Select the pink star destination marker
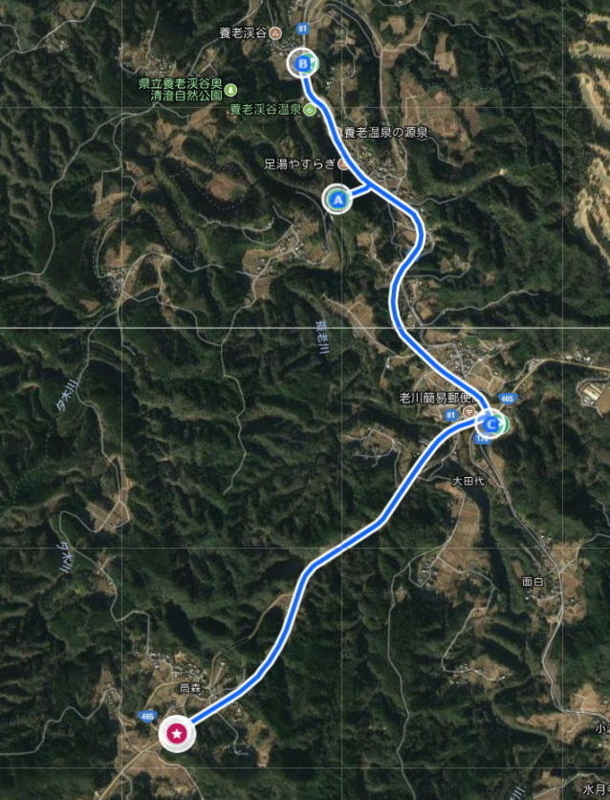The height and width of the screenshot is (800, 610). [x=177, y=735]
